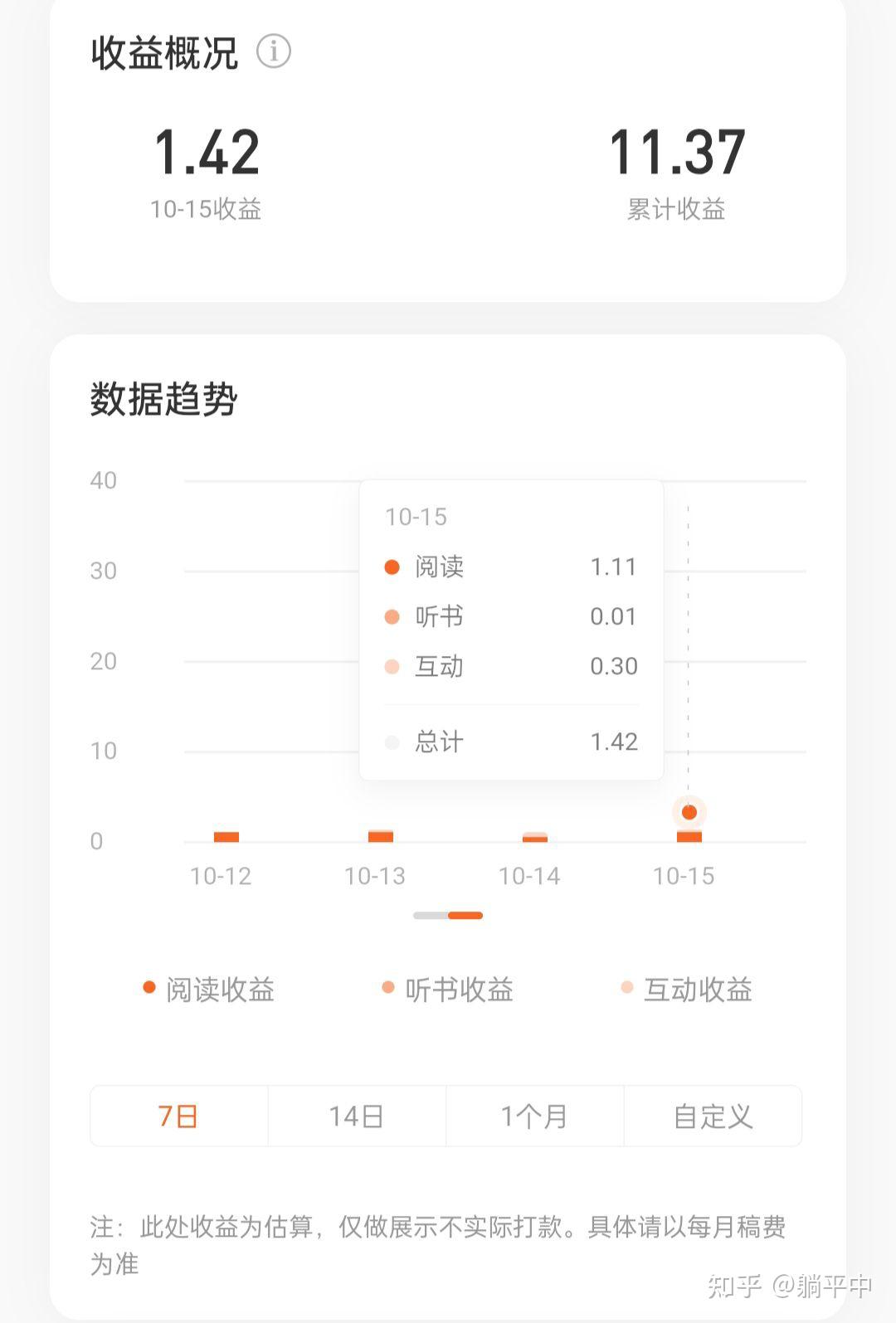Select the 10-14 bar in the chart
896x1323 pixels.
[535, 838]
